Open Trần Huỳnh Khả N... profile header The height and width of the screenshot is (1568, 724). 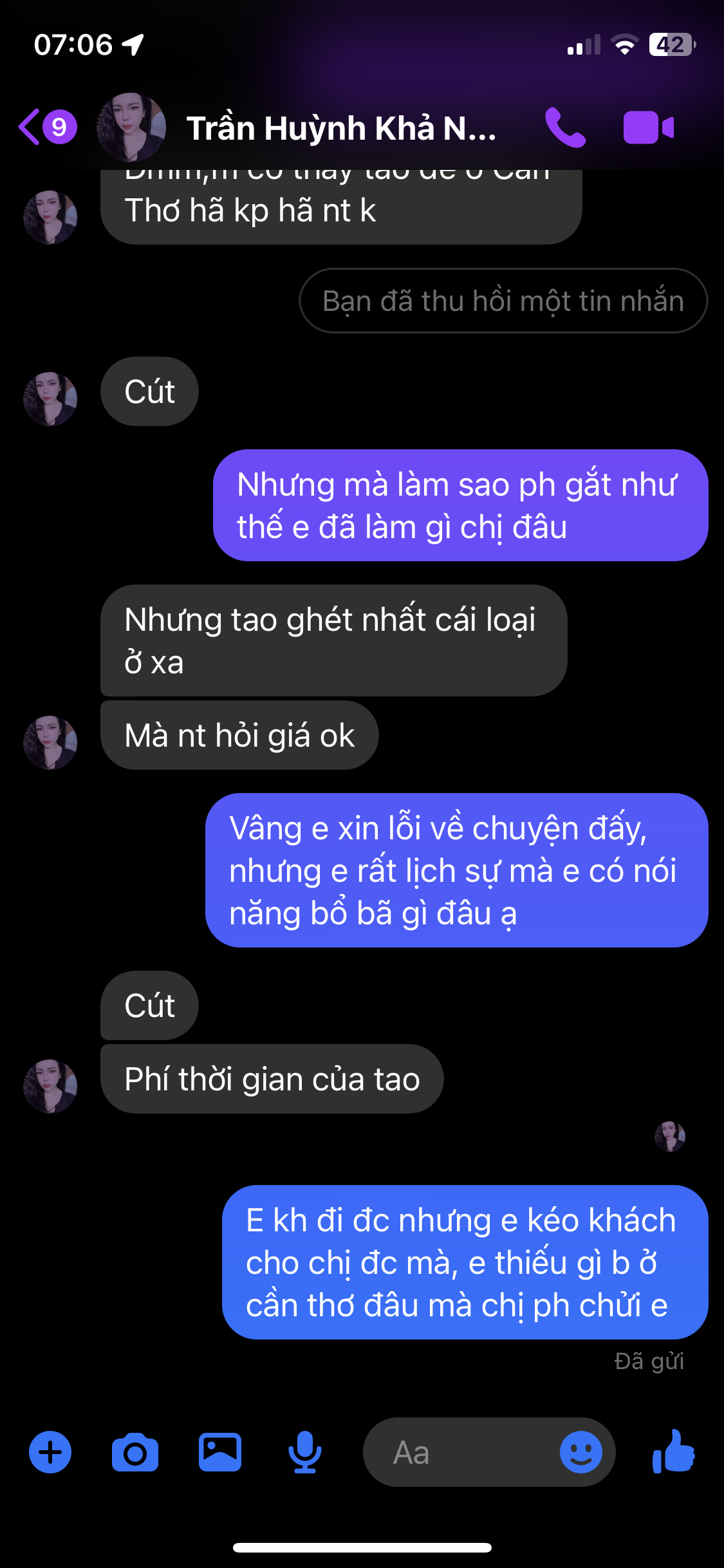click(341, 128)
